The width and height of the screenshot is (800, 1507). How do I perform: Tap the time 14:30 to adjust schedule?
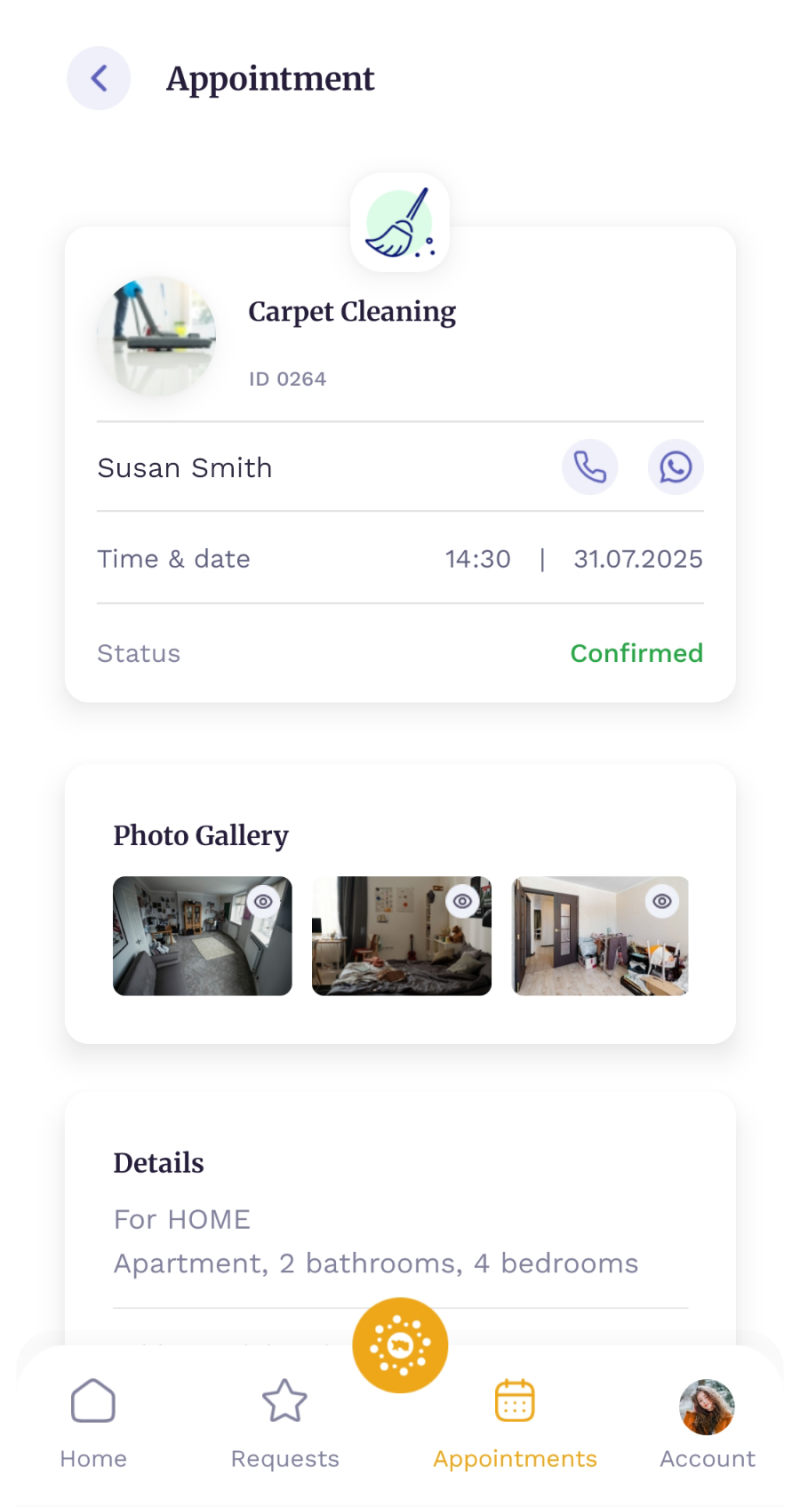click(x=477, y=559)
